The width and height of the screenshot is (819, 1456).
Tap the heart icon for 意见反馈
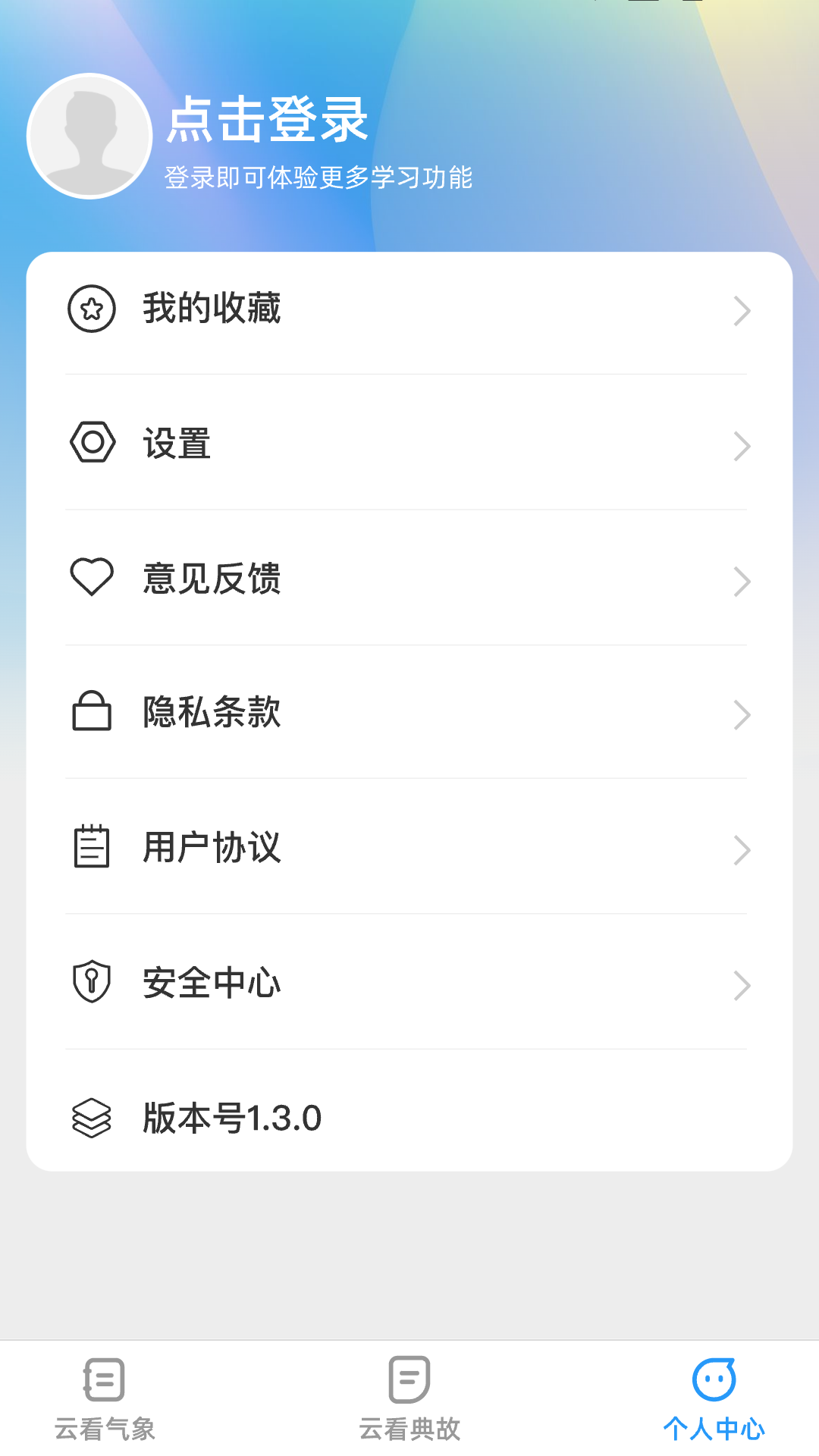(92, 579)
